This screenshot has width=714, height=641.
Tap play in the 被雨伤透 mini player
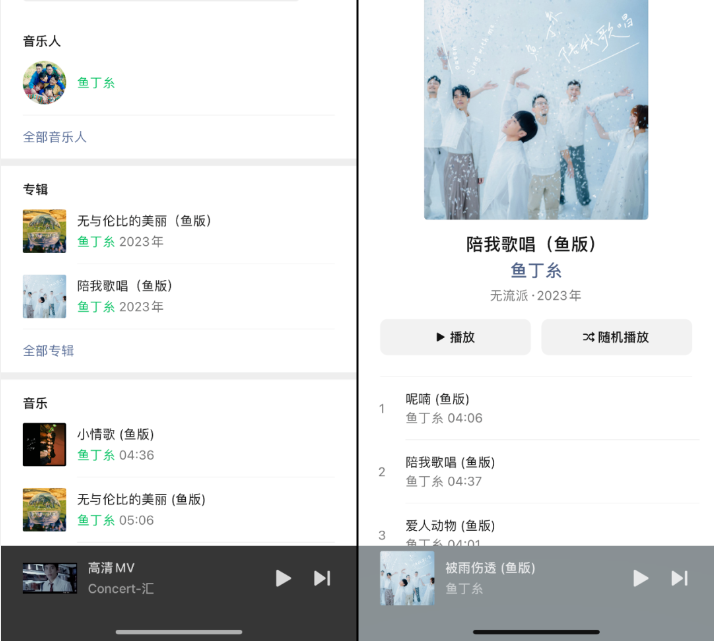[641, 578]
